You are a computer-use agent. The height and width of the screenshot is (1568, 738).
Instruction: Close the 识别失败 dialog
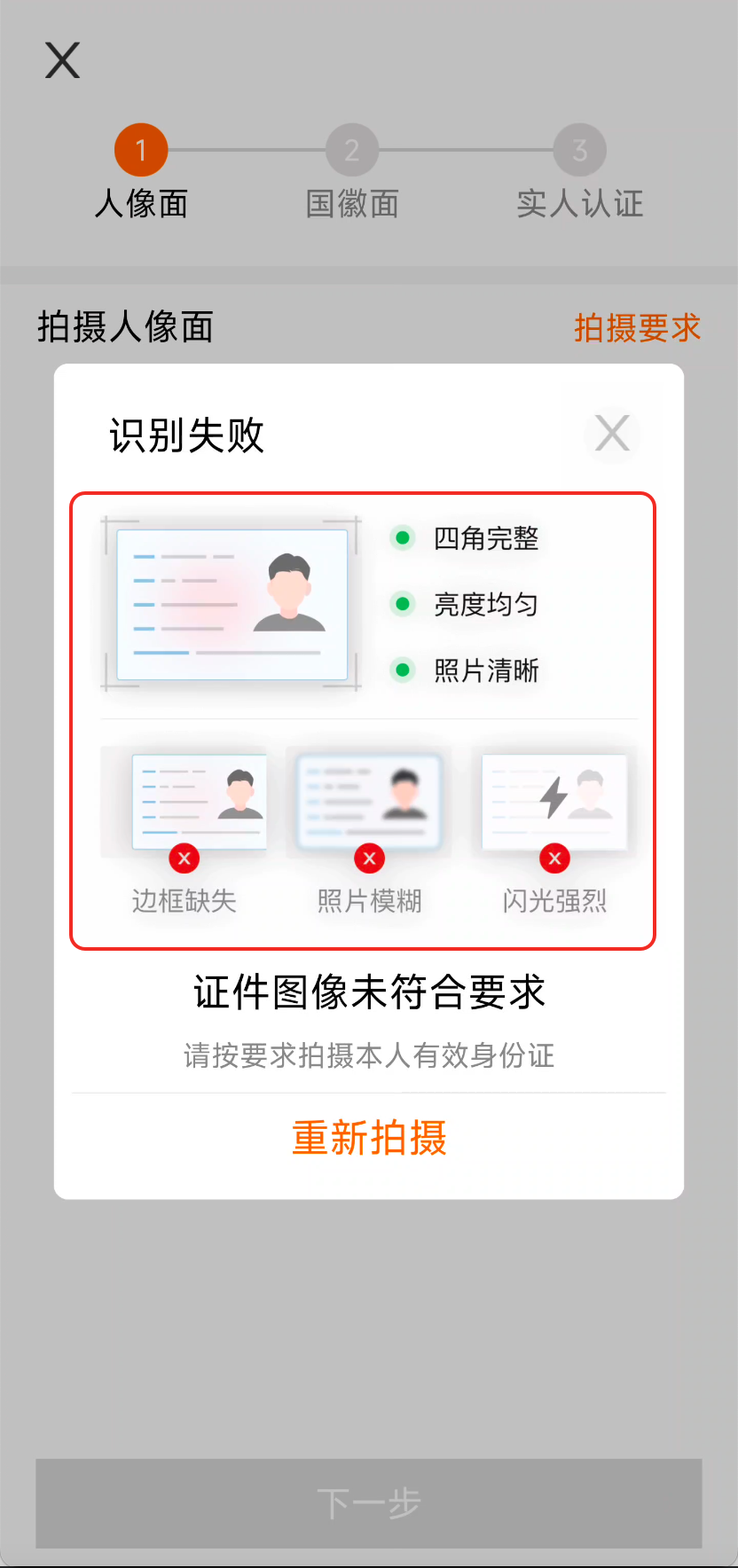click(612, 434)
